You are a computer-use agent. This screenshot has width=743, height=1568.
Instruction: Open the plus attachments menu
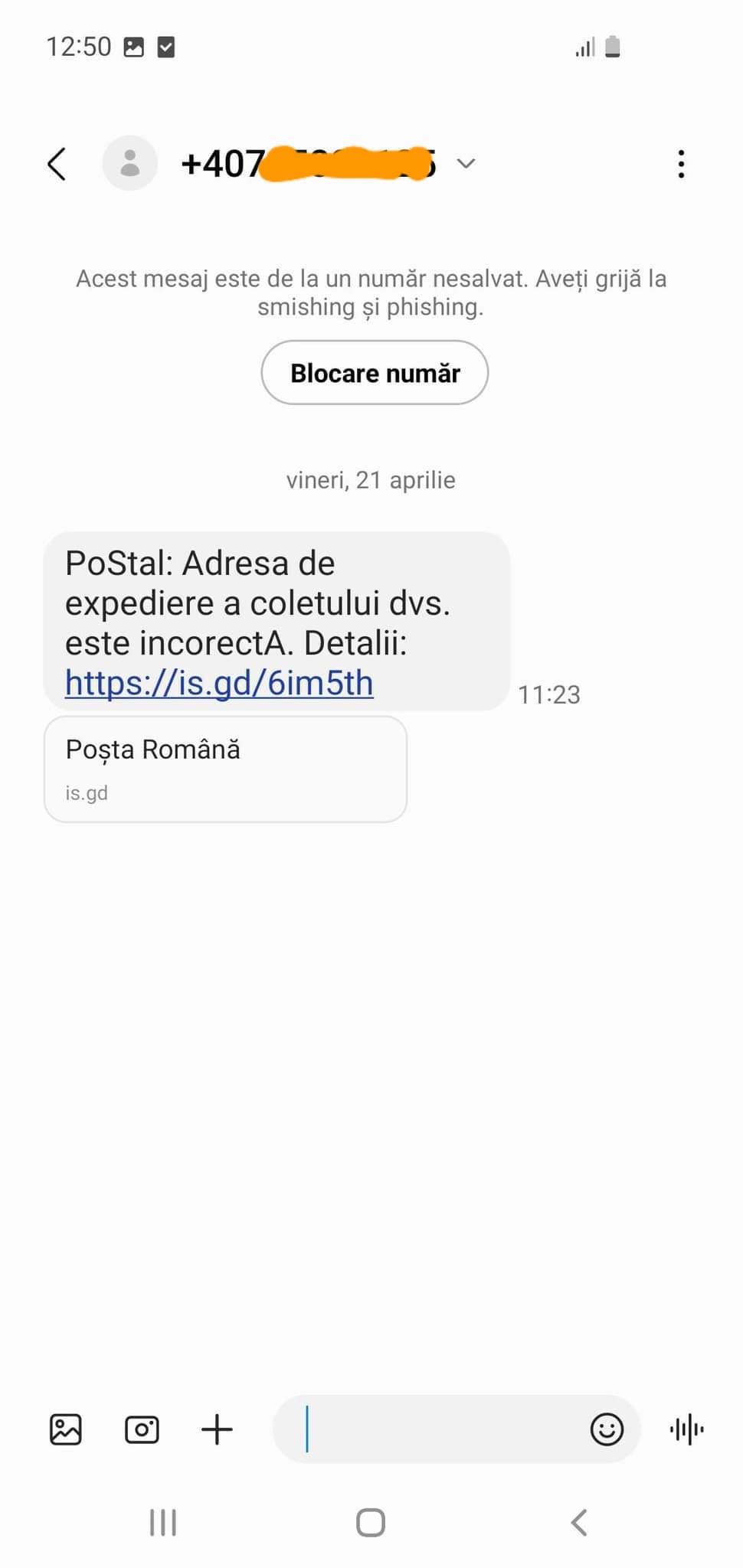click(x=217, y=1429)
